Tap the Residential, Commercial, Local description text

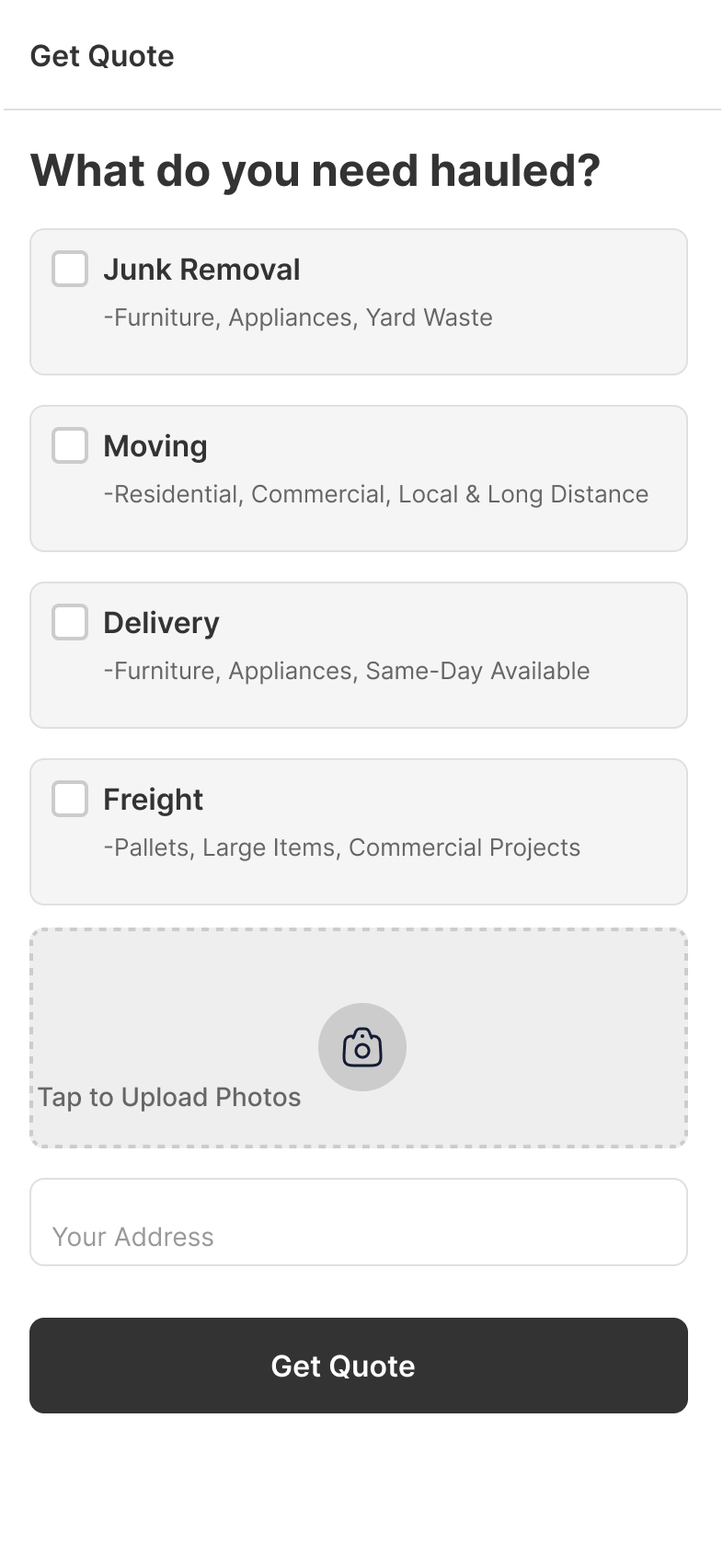pos(376,494)
